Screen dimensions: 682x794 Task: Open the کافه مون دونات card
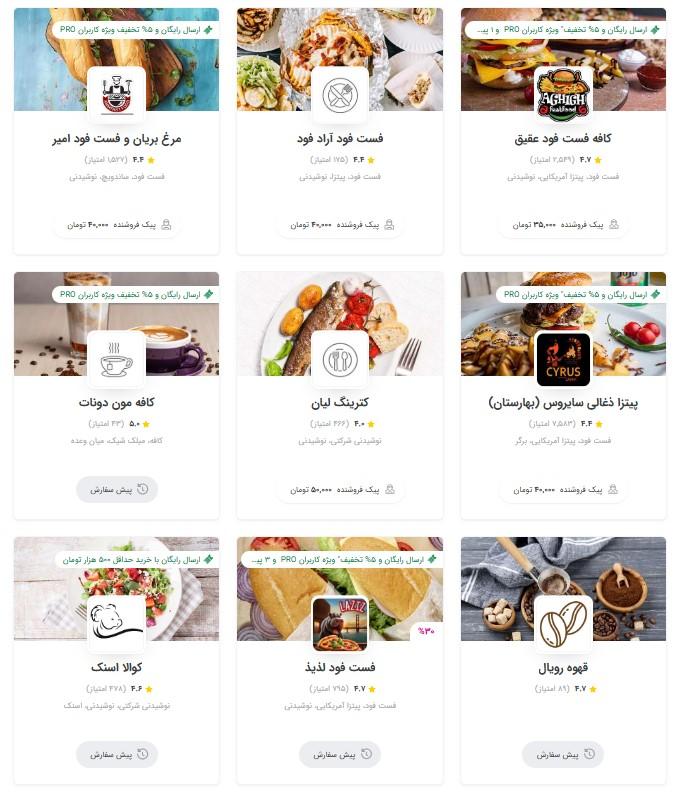pos(116,403)
